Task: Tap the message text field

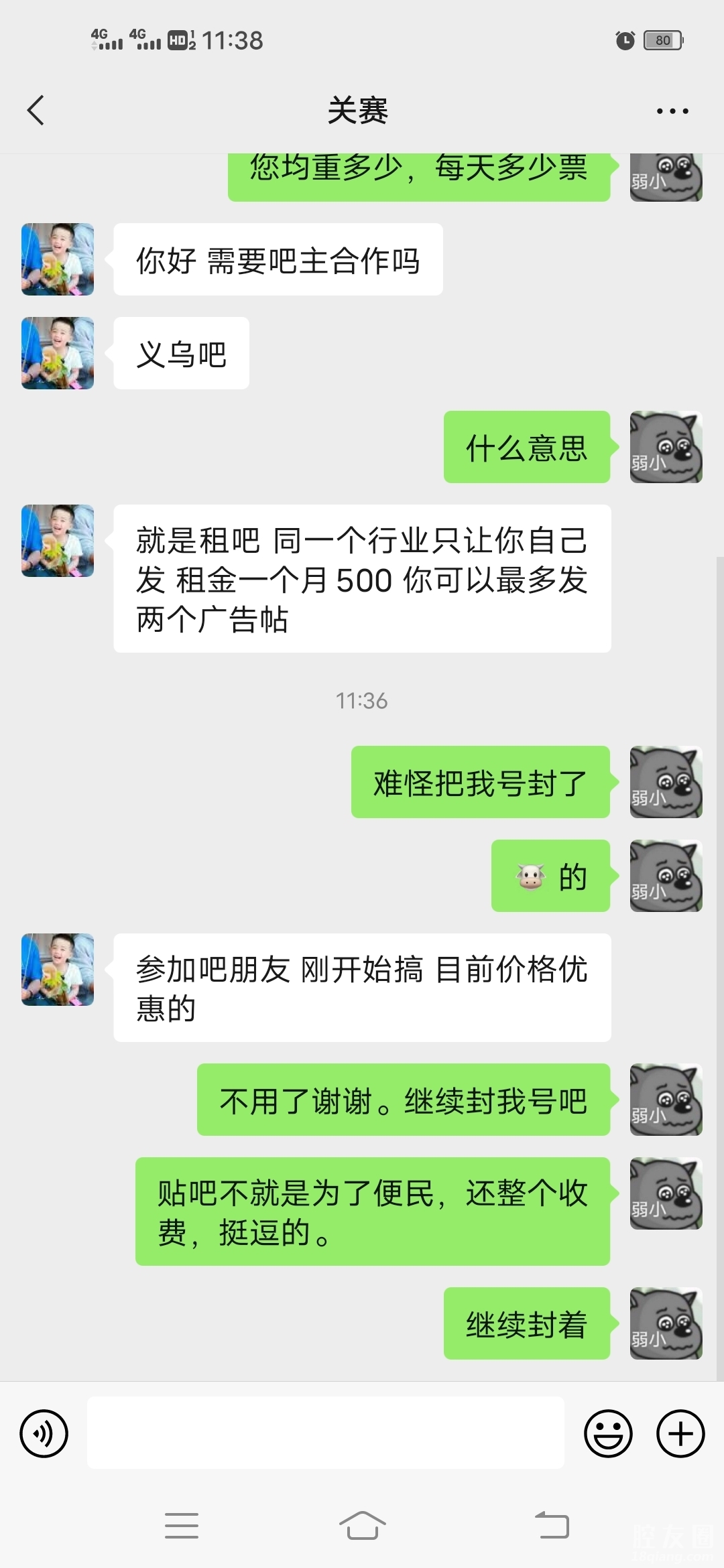Action: click(x=326, y=1433)
